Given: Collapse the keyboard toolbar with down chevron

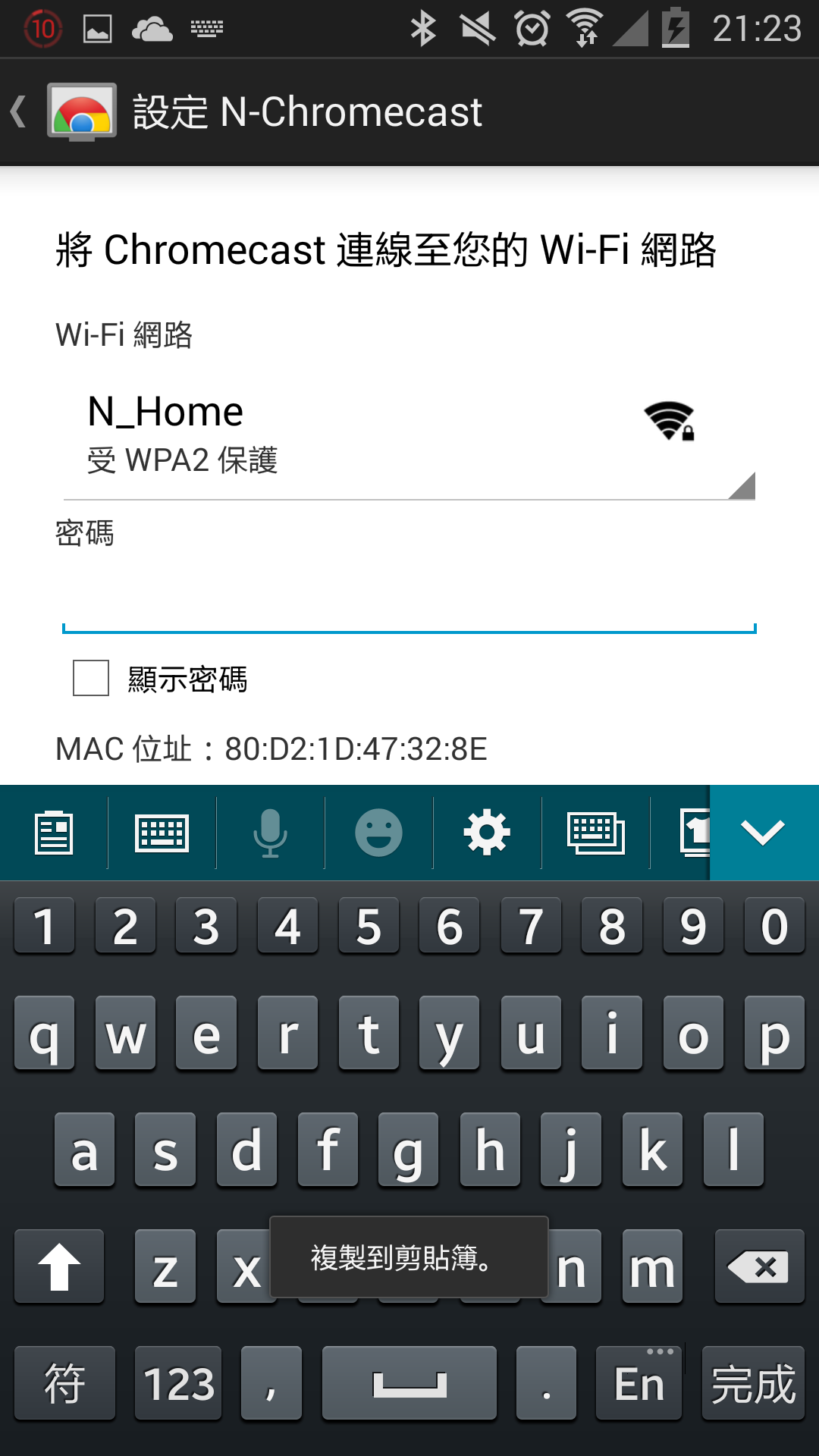Looking at the screenshot, I should 763,833.
